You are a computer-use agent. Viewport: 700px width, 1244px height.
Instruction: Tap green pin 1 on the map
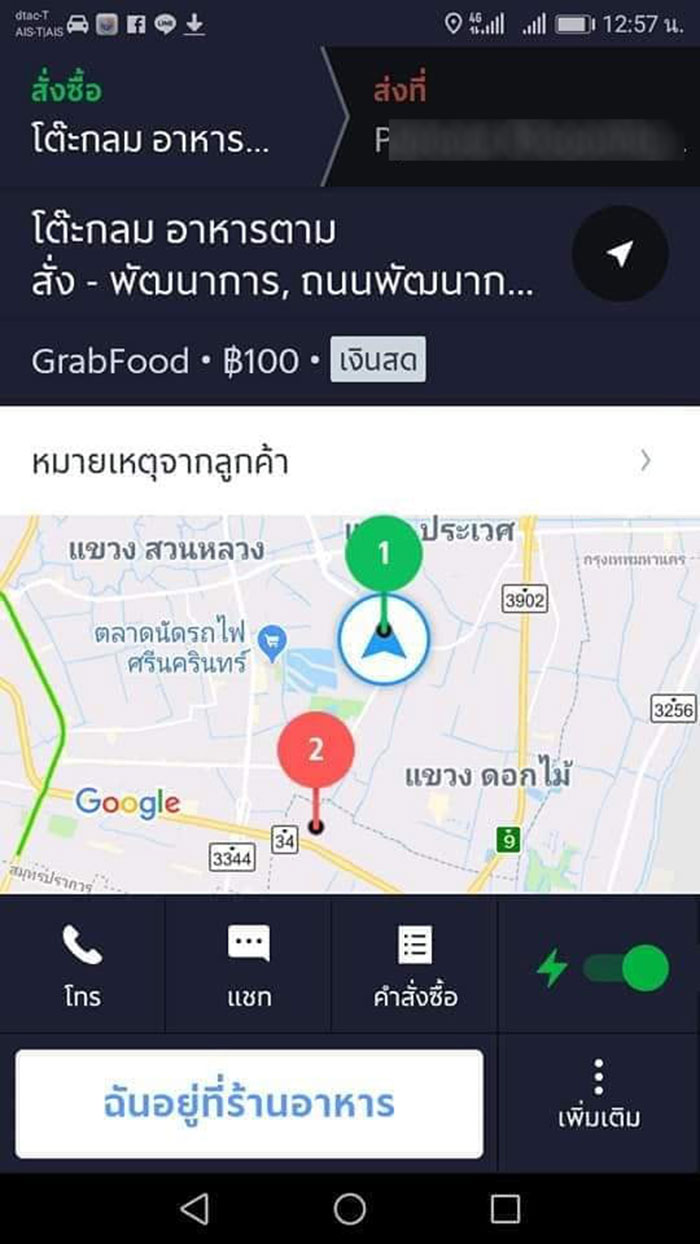(384, 552)
